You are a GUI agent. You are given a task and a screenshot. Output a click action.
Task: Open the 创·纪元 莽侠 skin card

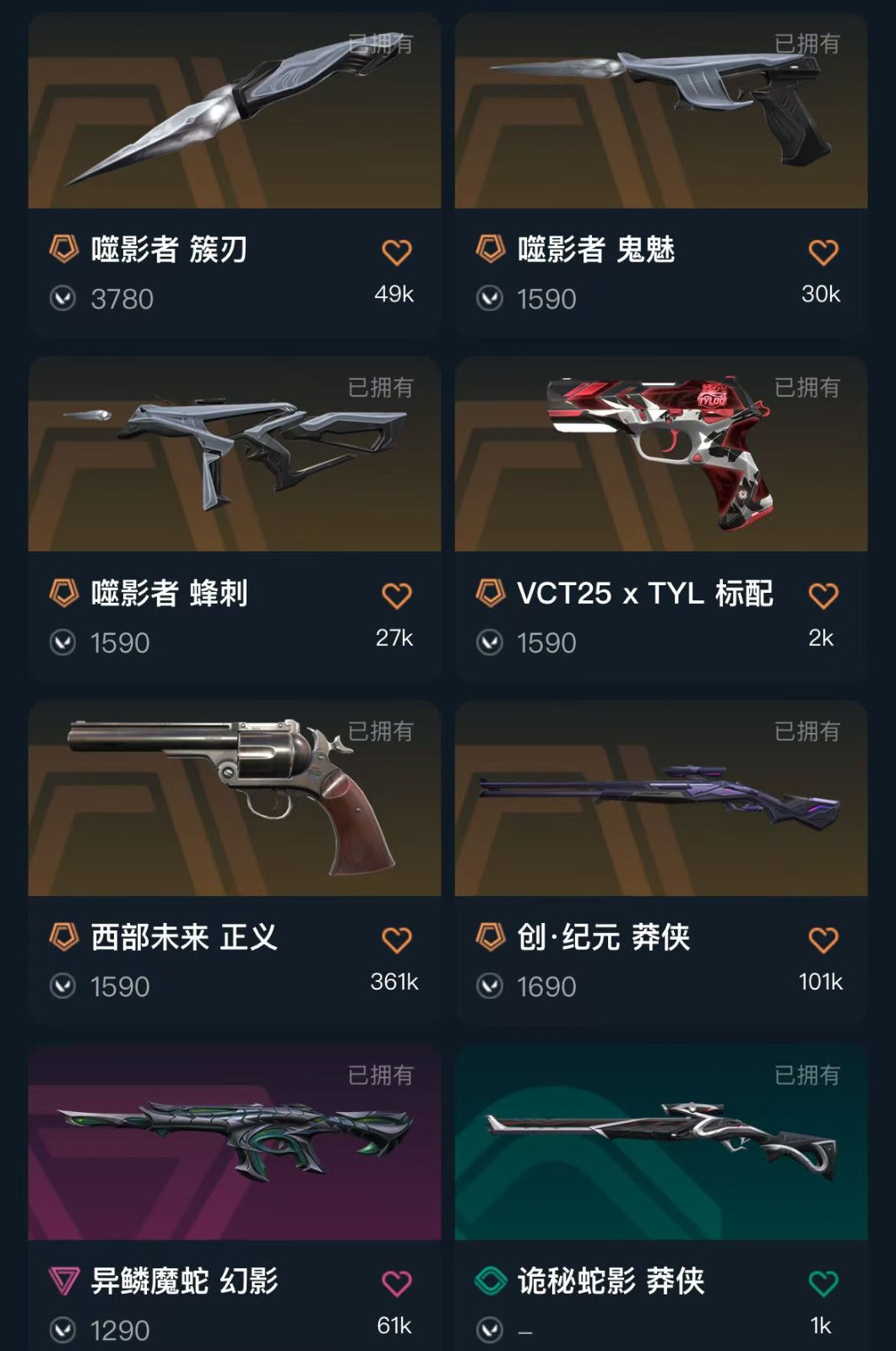[660, 802]
